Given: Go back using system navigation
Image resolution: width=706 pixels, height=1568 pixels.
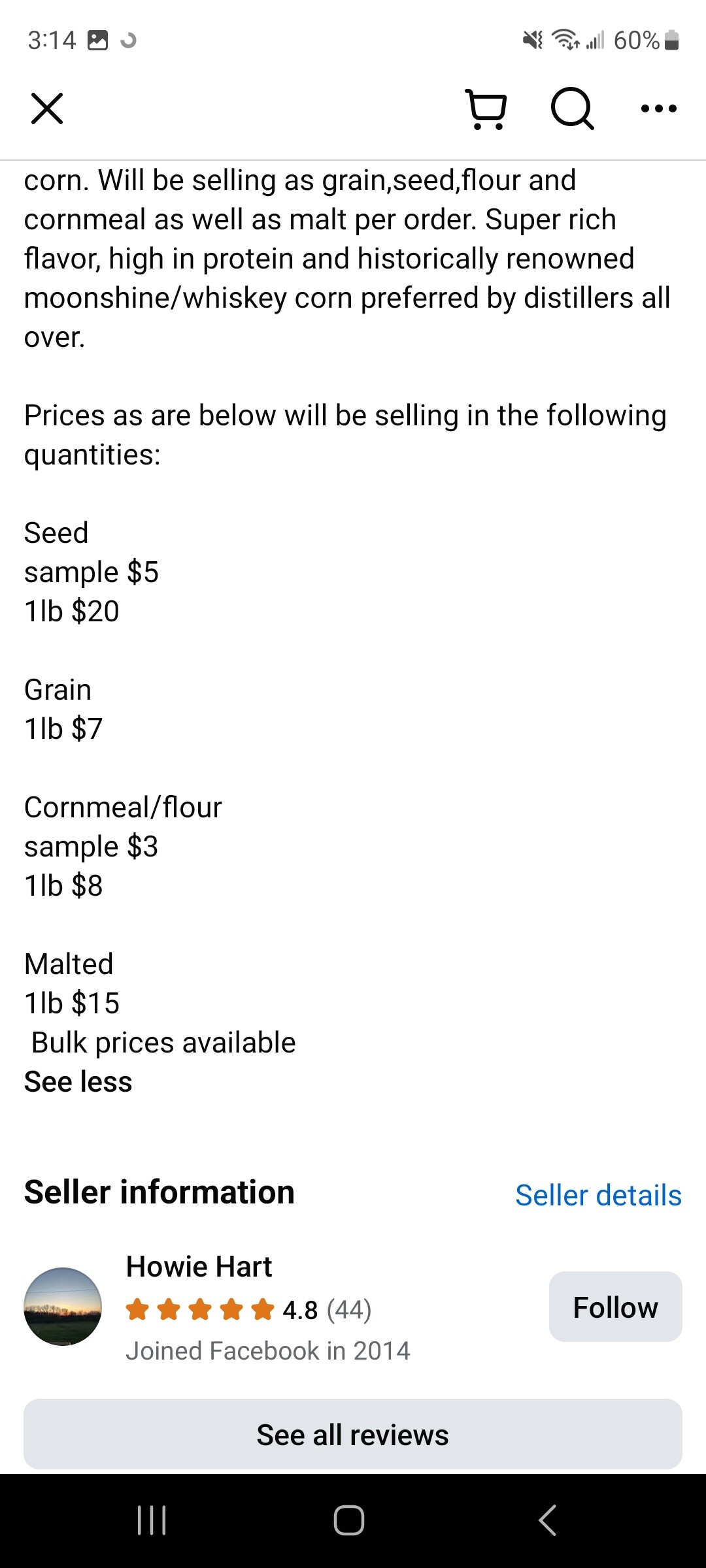Looking at the screenshot, I should [548, 1520].
